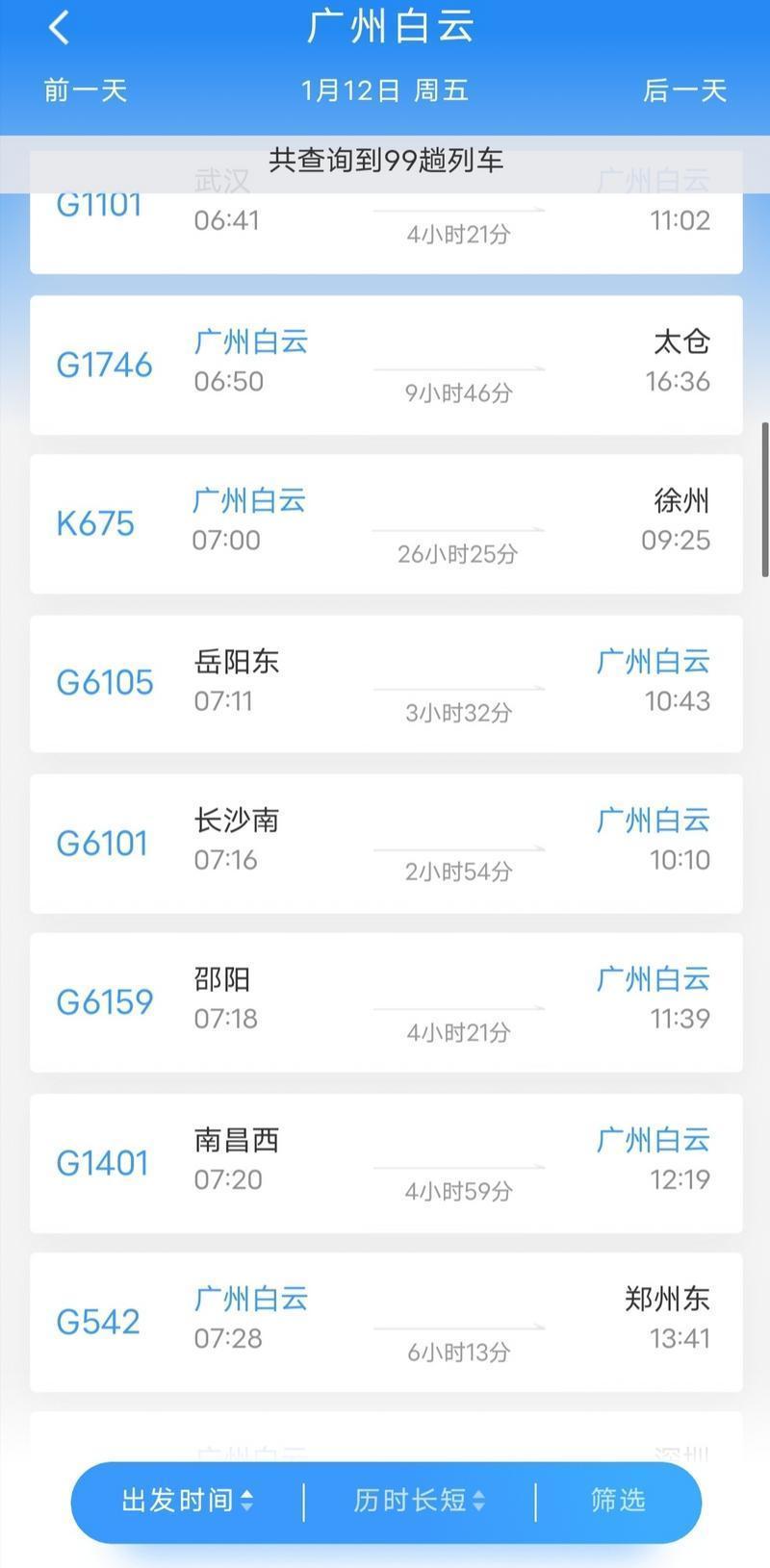The image size is (770, 1568).
Task: View train G1401 from 南昌西
Action: [385, 1162]
